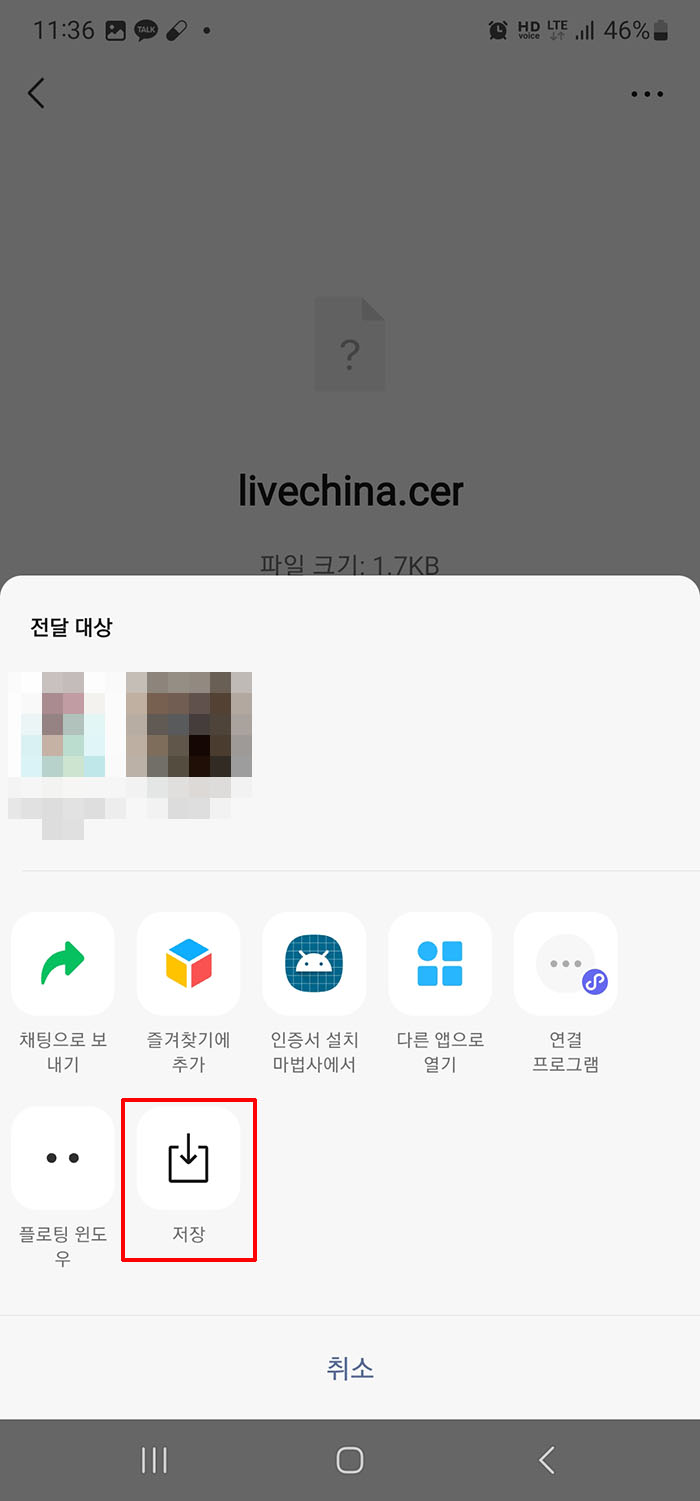The width and height of the screenshot is (700, 1501).
Task: Select 즐겨찾기에 추가 to add to favorites
Action: tap(189, 964)
